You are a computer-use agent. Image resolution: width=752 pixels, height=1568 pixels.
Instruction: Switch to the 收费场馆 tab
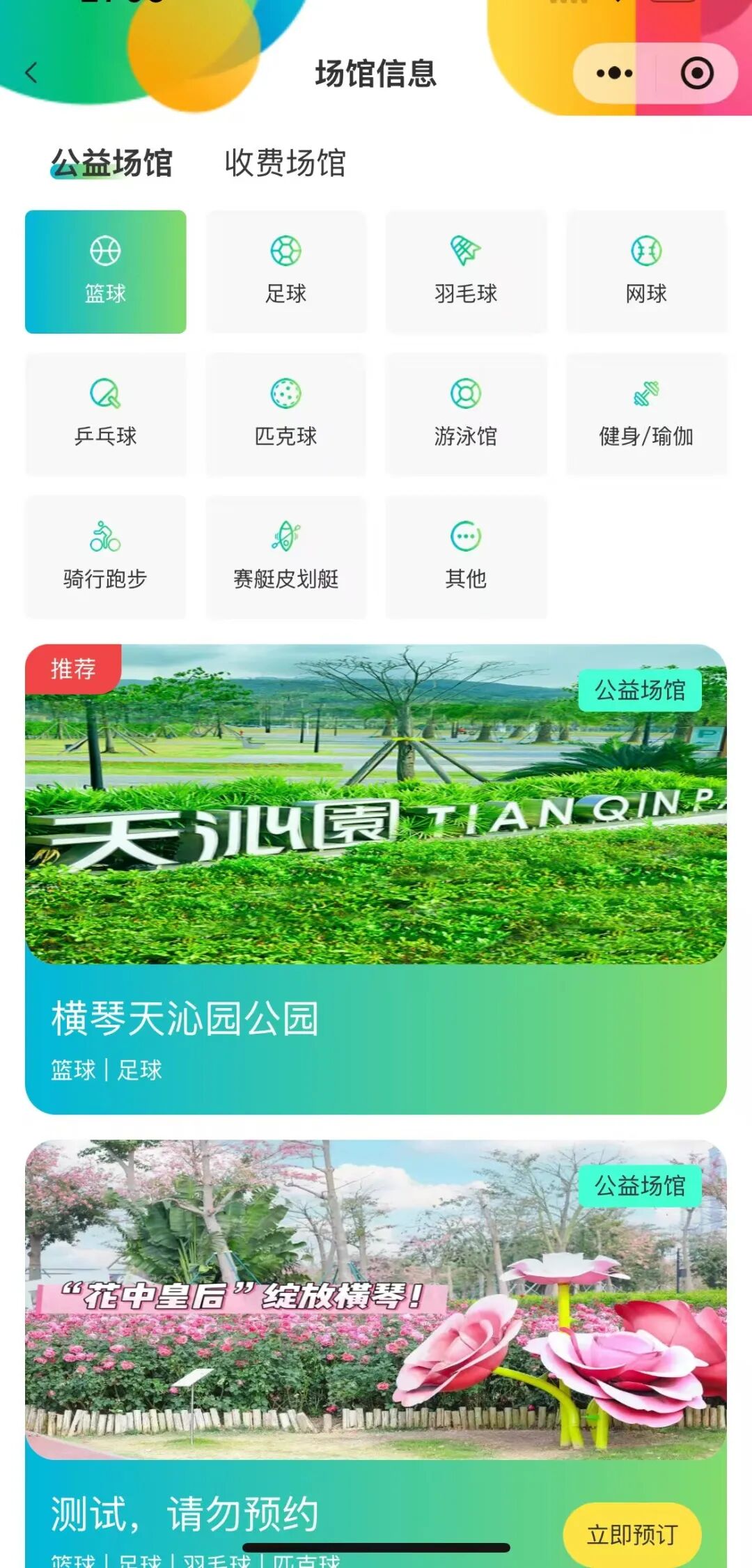285,163
